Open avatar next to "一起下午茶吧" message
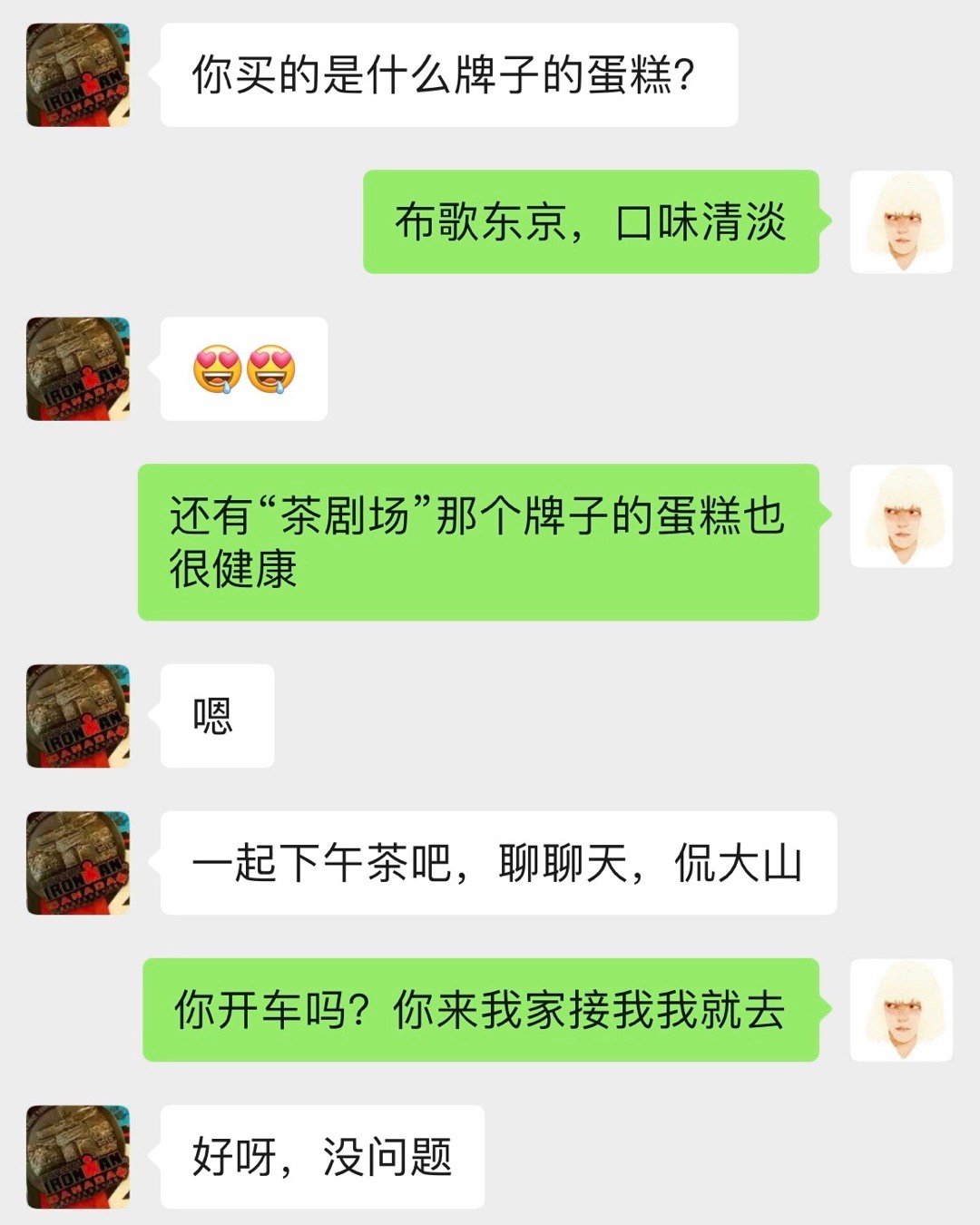 point(78,862)
